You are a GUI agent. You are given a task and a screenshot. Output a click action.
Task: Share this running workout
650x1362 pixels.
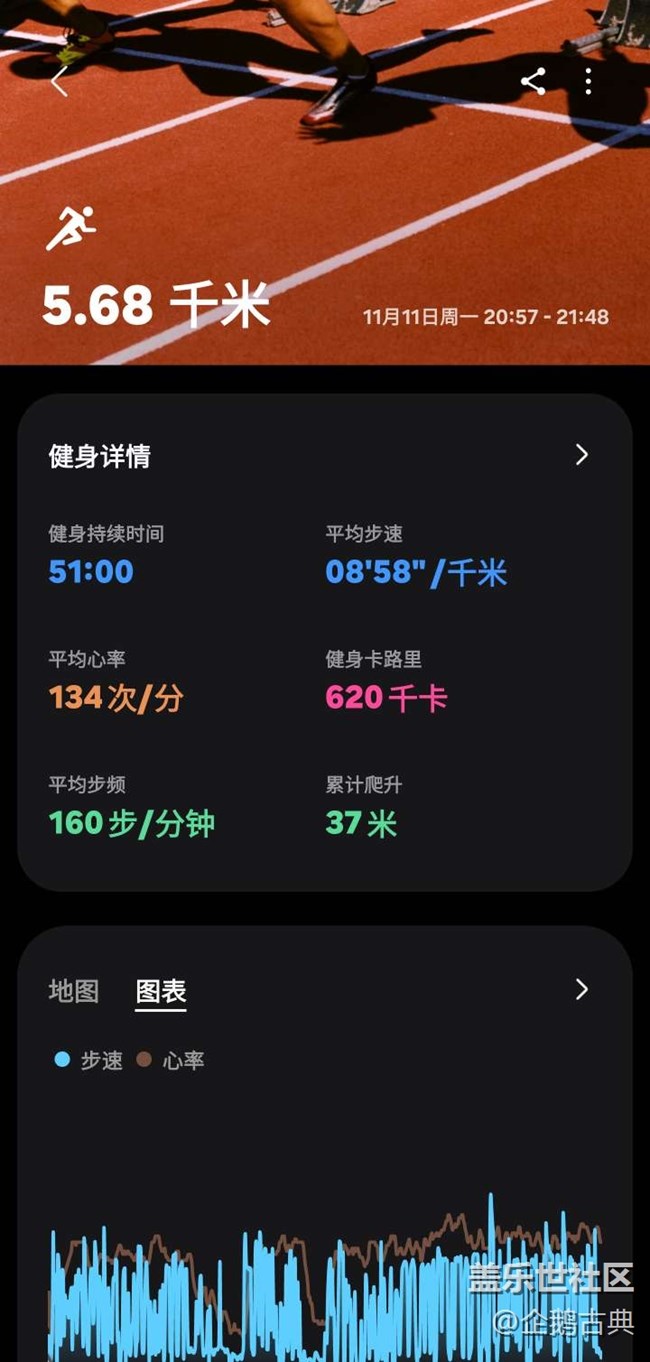533,82
